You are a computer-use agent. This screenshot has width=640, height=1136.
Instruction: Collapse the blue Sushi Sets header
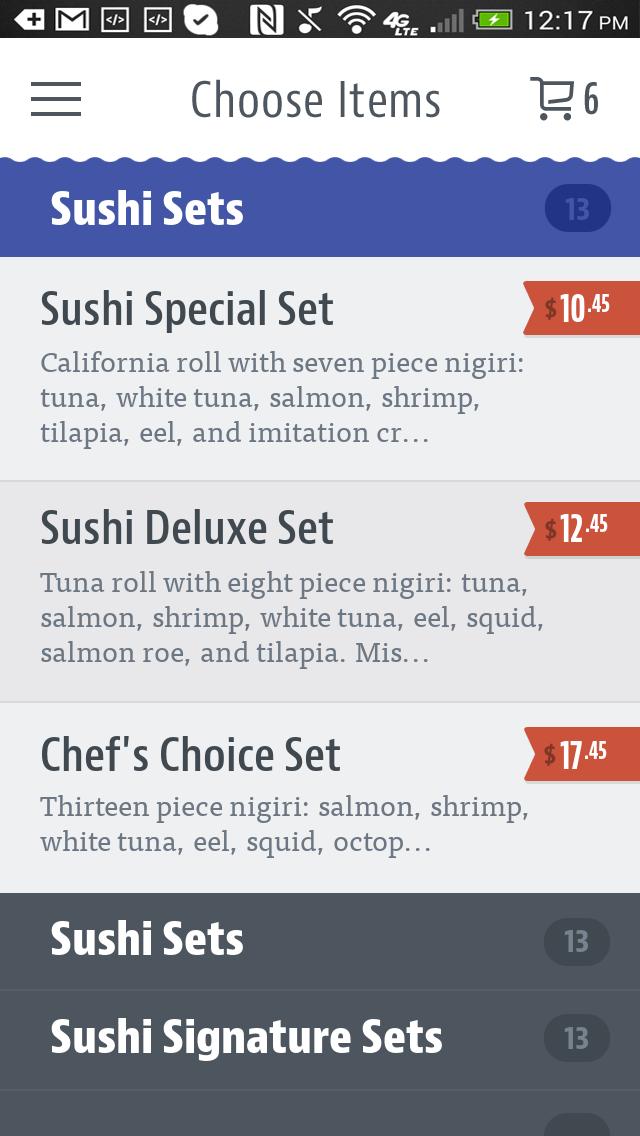pos(320,209)
